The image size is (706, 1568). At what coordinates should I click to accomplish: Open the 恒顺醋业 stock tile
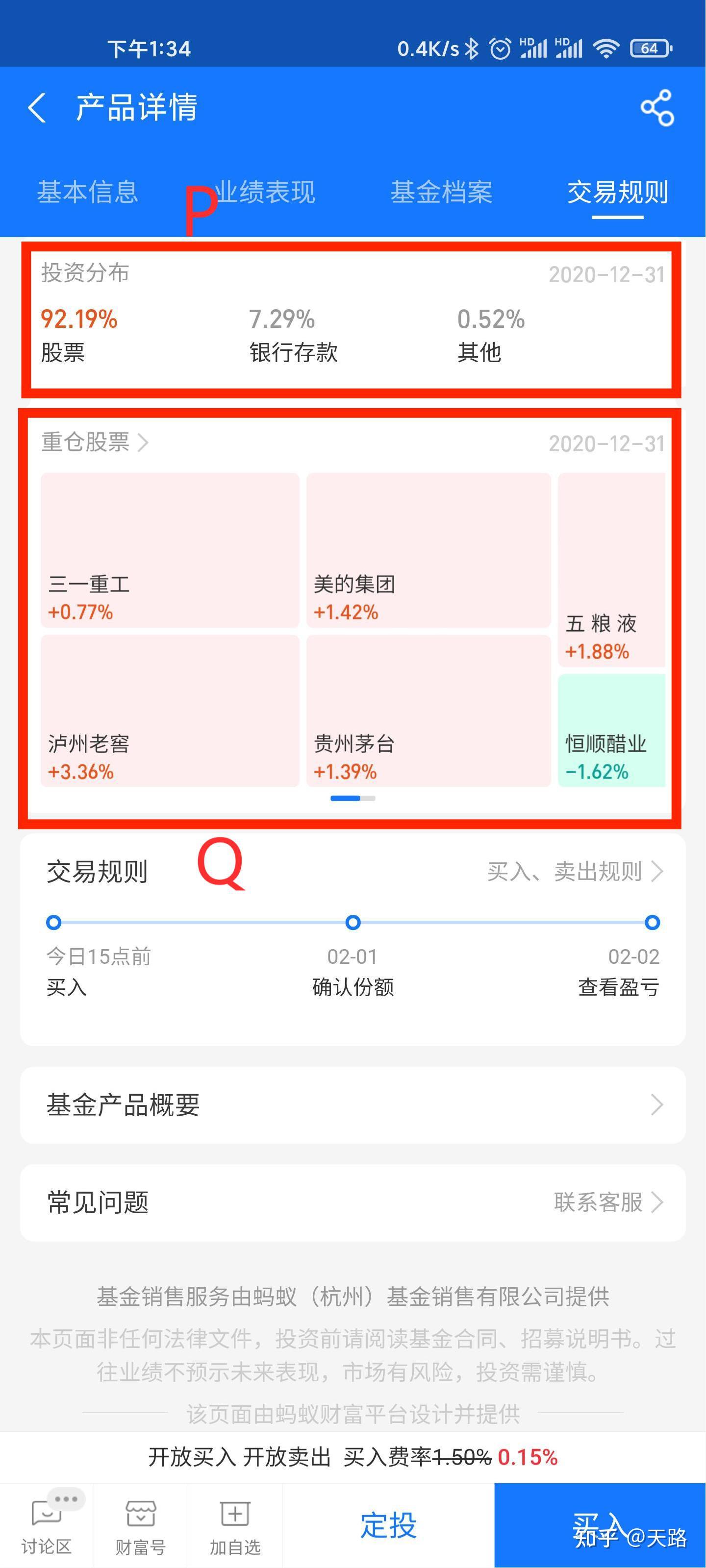[611, 730]
